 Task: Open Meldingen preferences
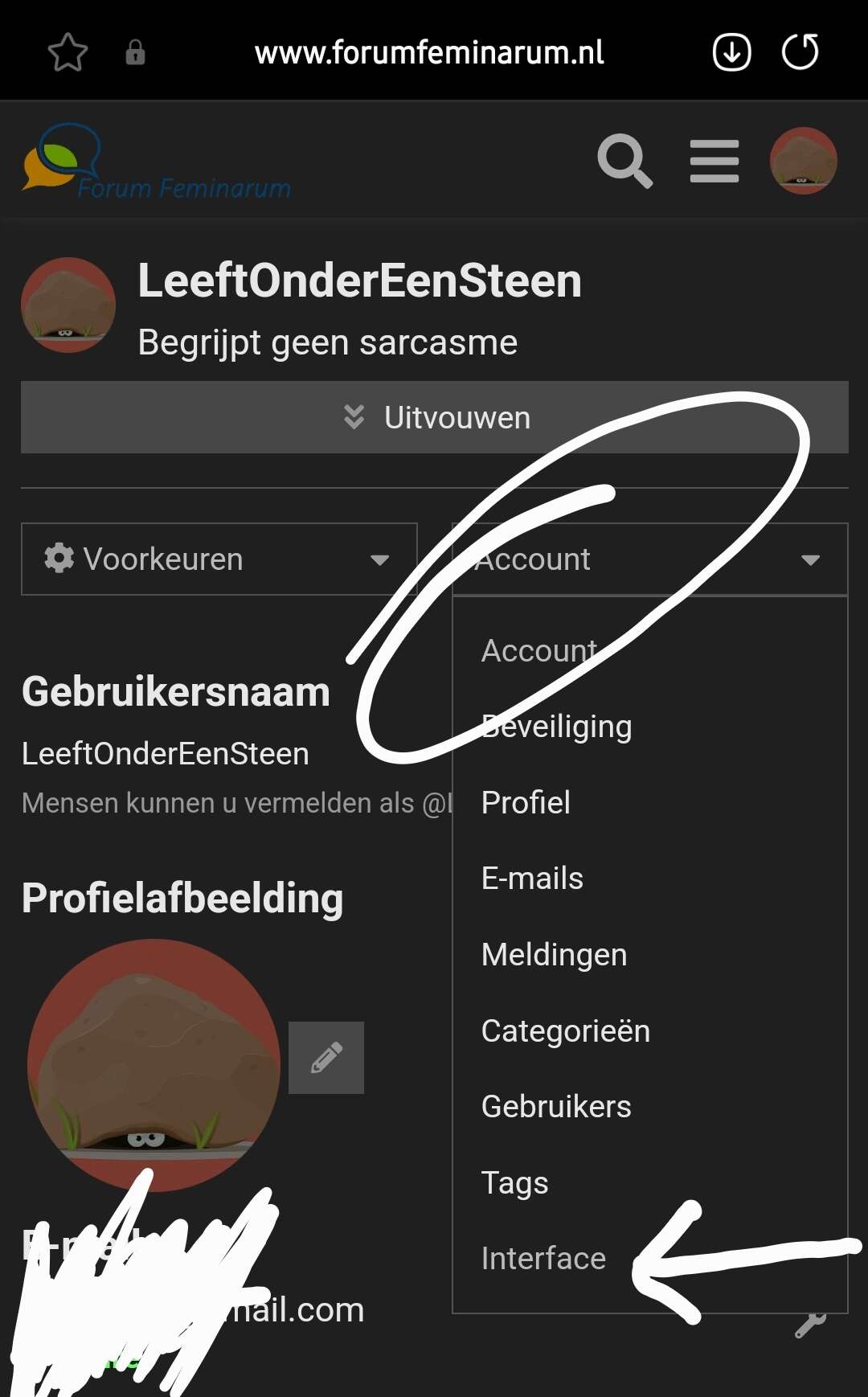click(x=554, y=955)
